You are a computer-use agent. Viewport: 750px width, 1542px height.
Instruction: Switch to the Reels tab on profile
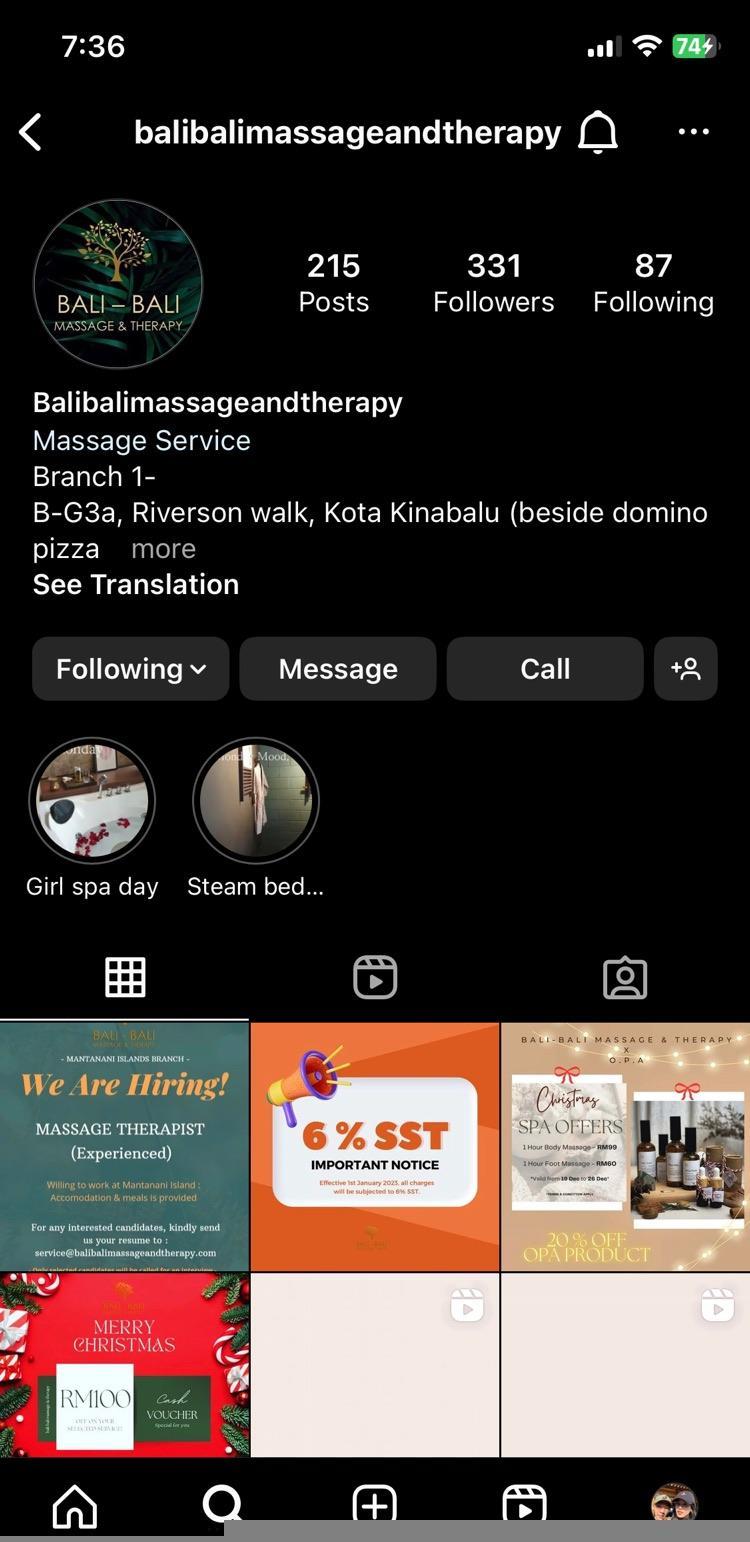[375, 978]
